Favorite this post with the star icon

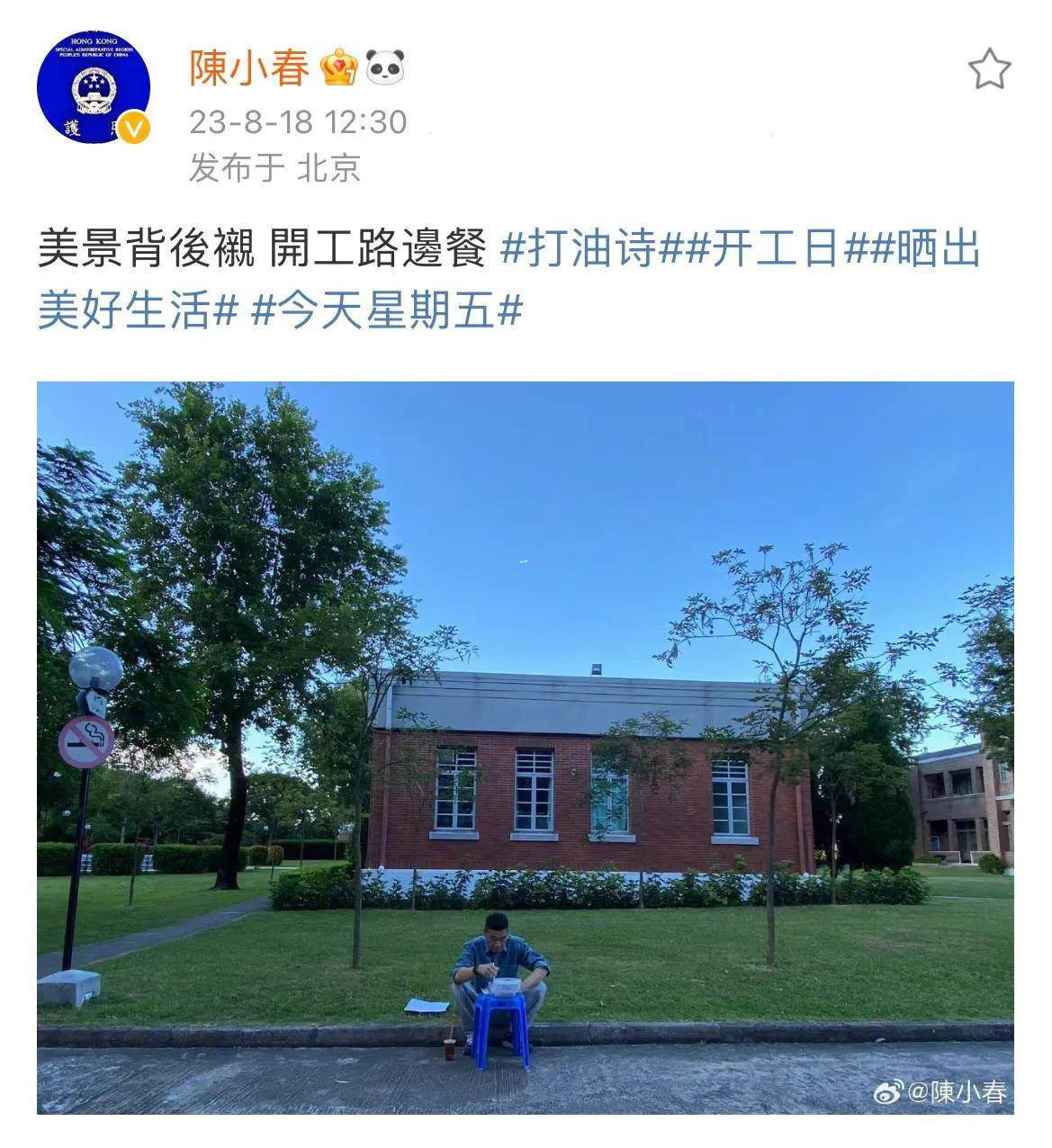pyautogui.click(x=989, y=70)
